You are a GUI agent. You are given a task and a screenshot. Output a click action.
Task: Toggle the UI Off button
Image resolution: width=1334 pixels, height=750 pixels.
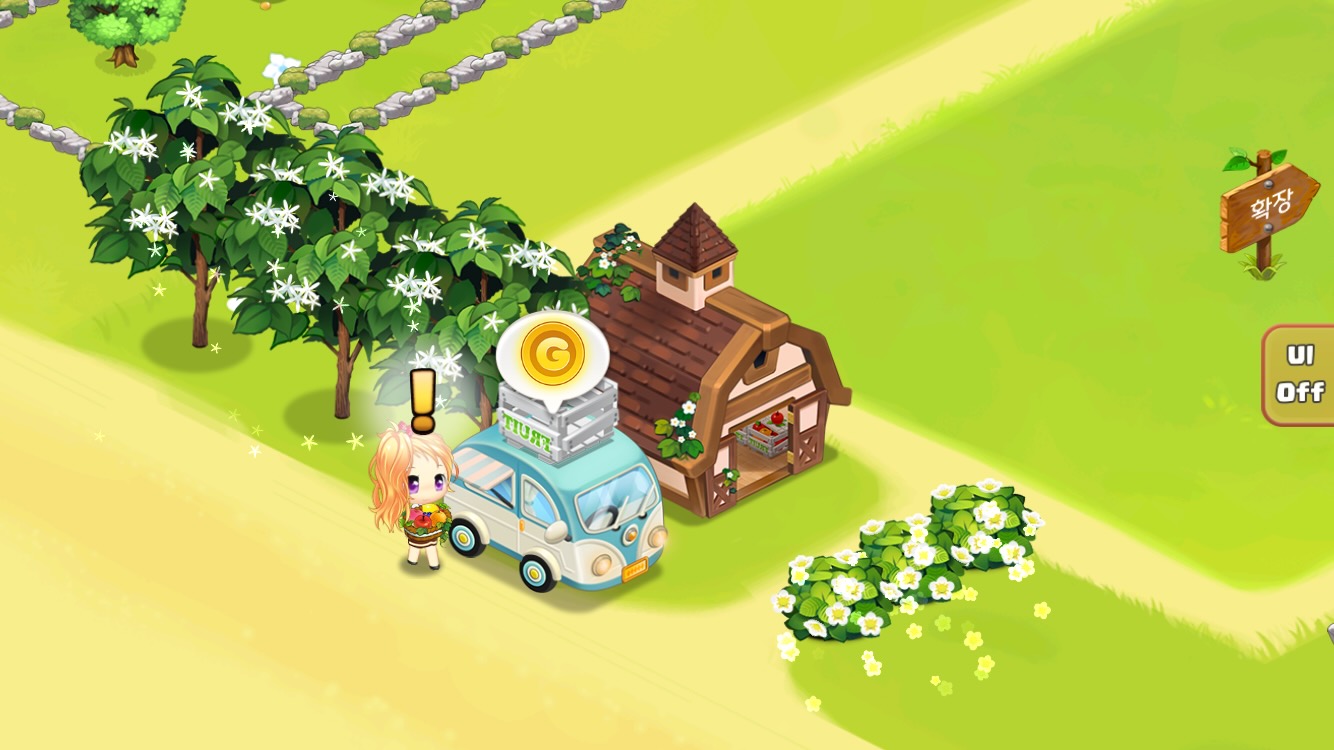[x=1299, y=376]
